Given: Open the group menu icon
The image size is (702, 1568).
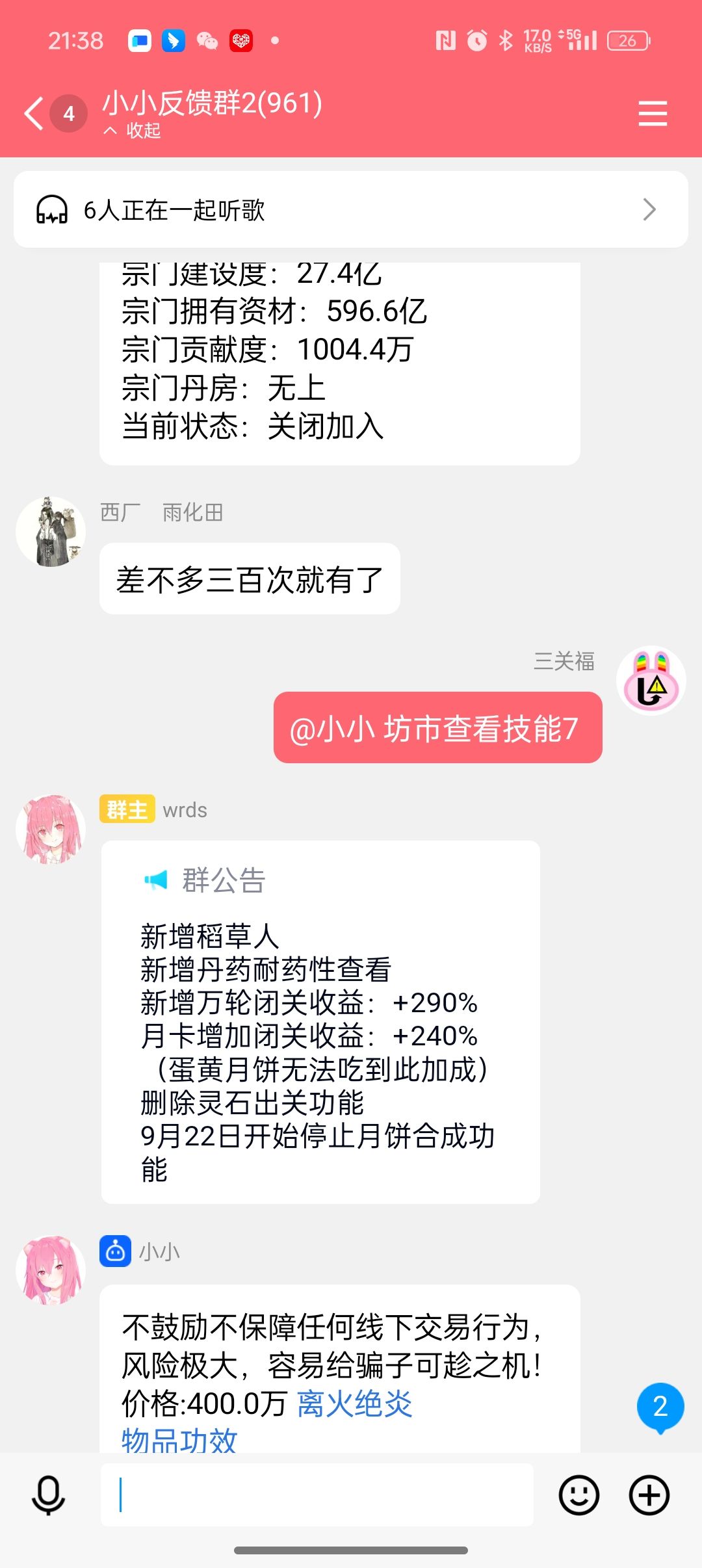Looking at the screenshot, I should [x=653, y=114].
